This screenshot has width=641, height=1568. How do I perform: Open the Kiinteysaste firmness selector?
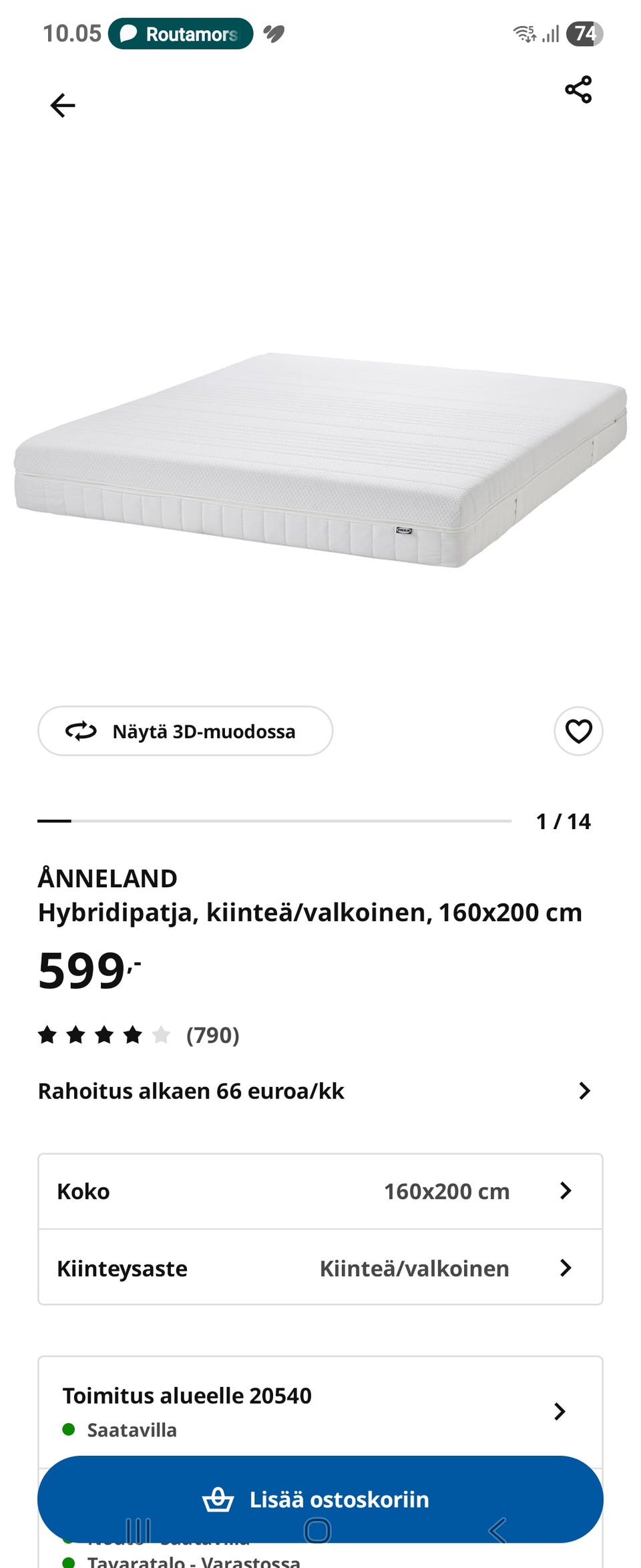[x=320, y=1267]
